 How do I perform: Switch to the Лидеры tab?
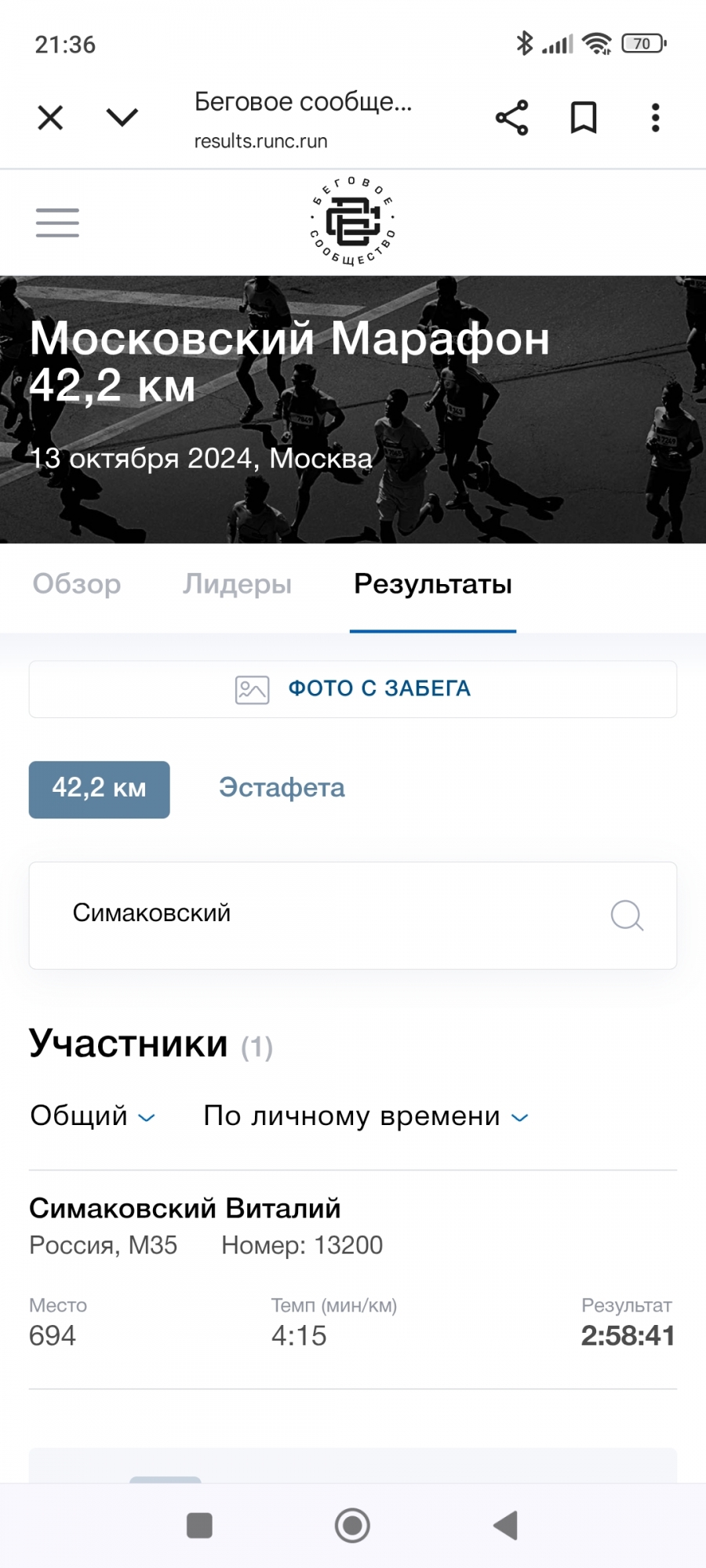tap(237, 584)
